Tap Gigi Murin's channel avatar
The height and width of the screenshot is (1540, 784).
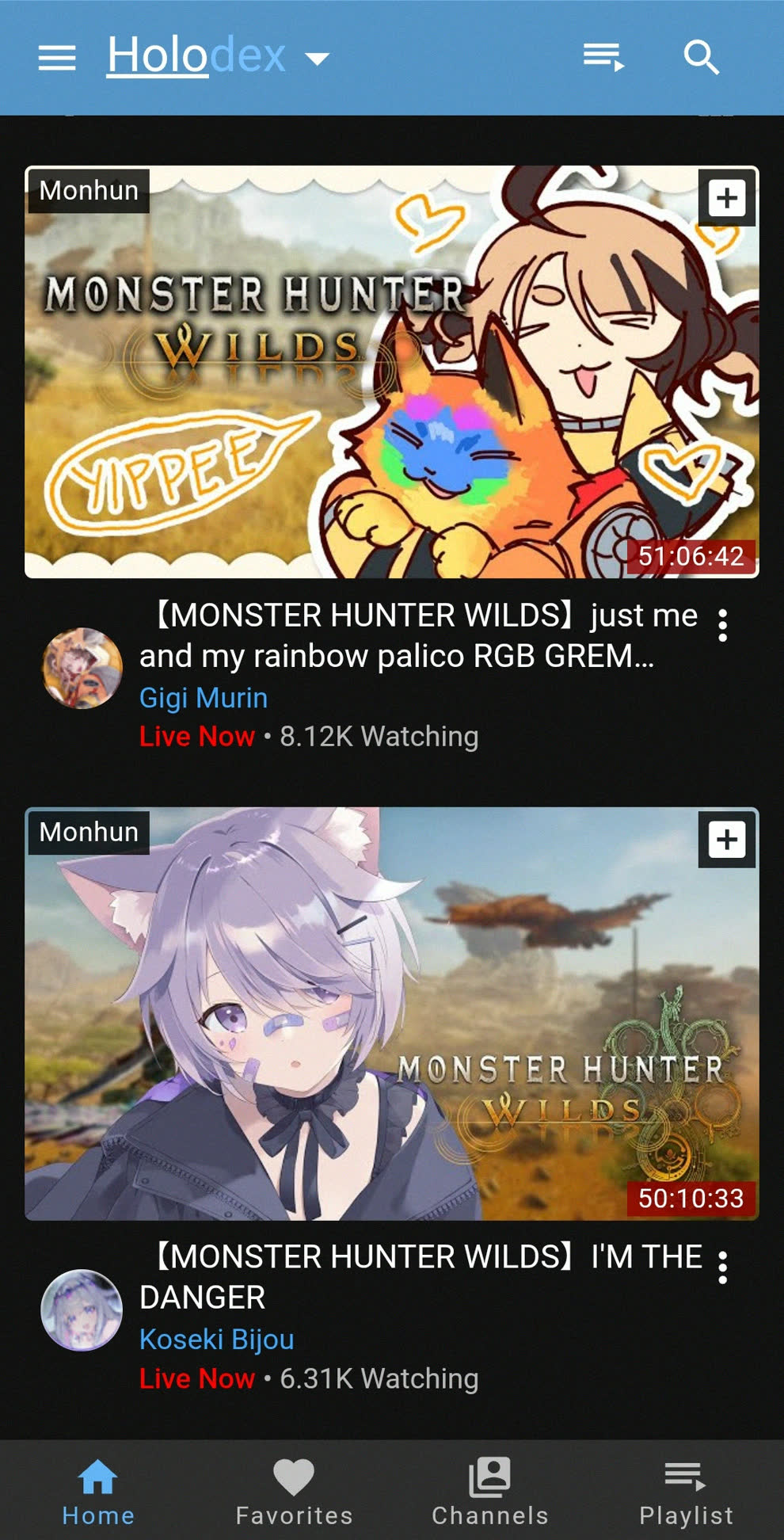pyautogui.click(x=82, y=668)
